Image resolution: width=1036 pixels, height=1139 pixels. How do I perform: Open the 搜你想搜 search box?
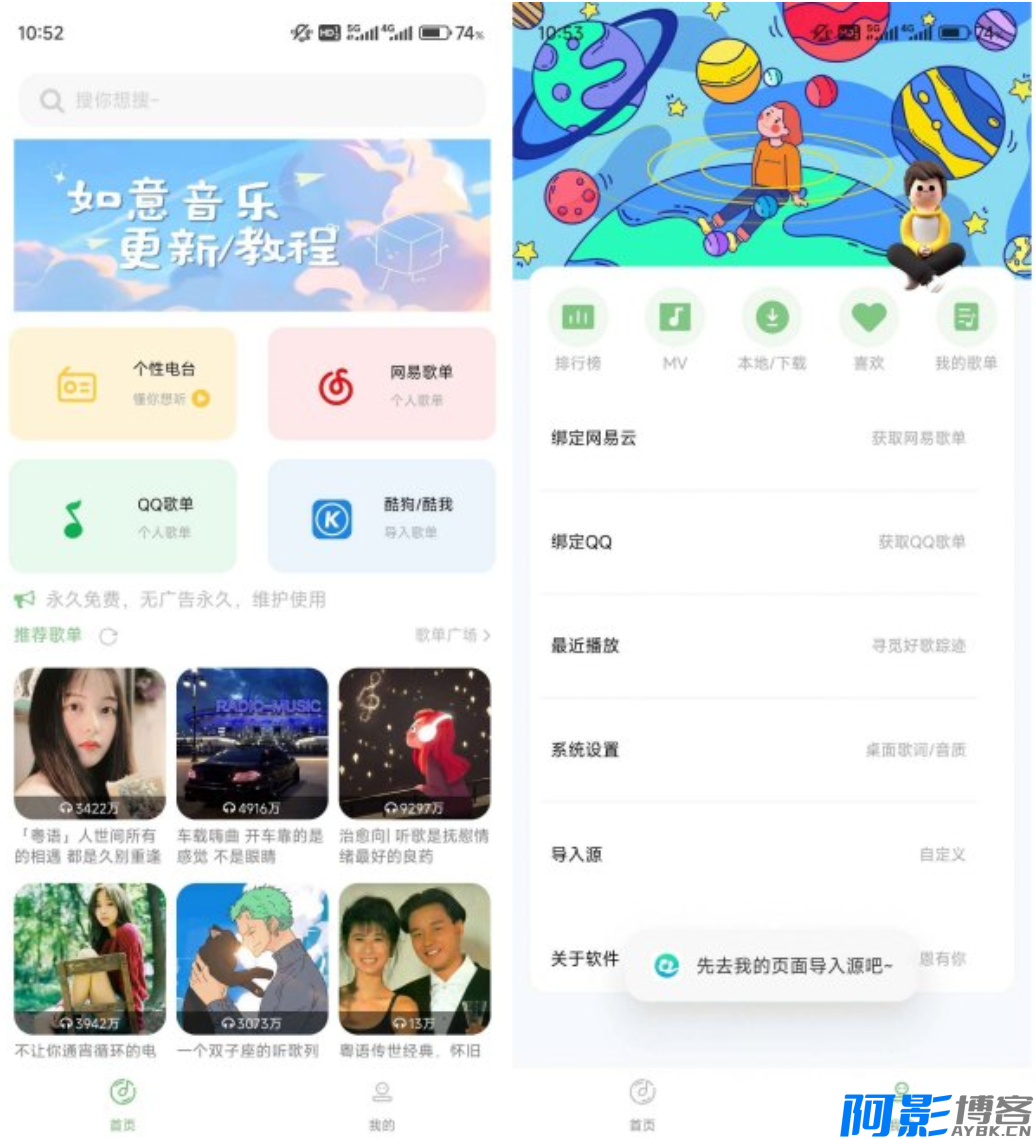[x=252, y=100]
